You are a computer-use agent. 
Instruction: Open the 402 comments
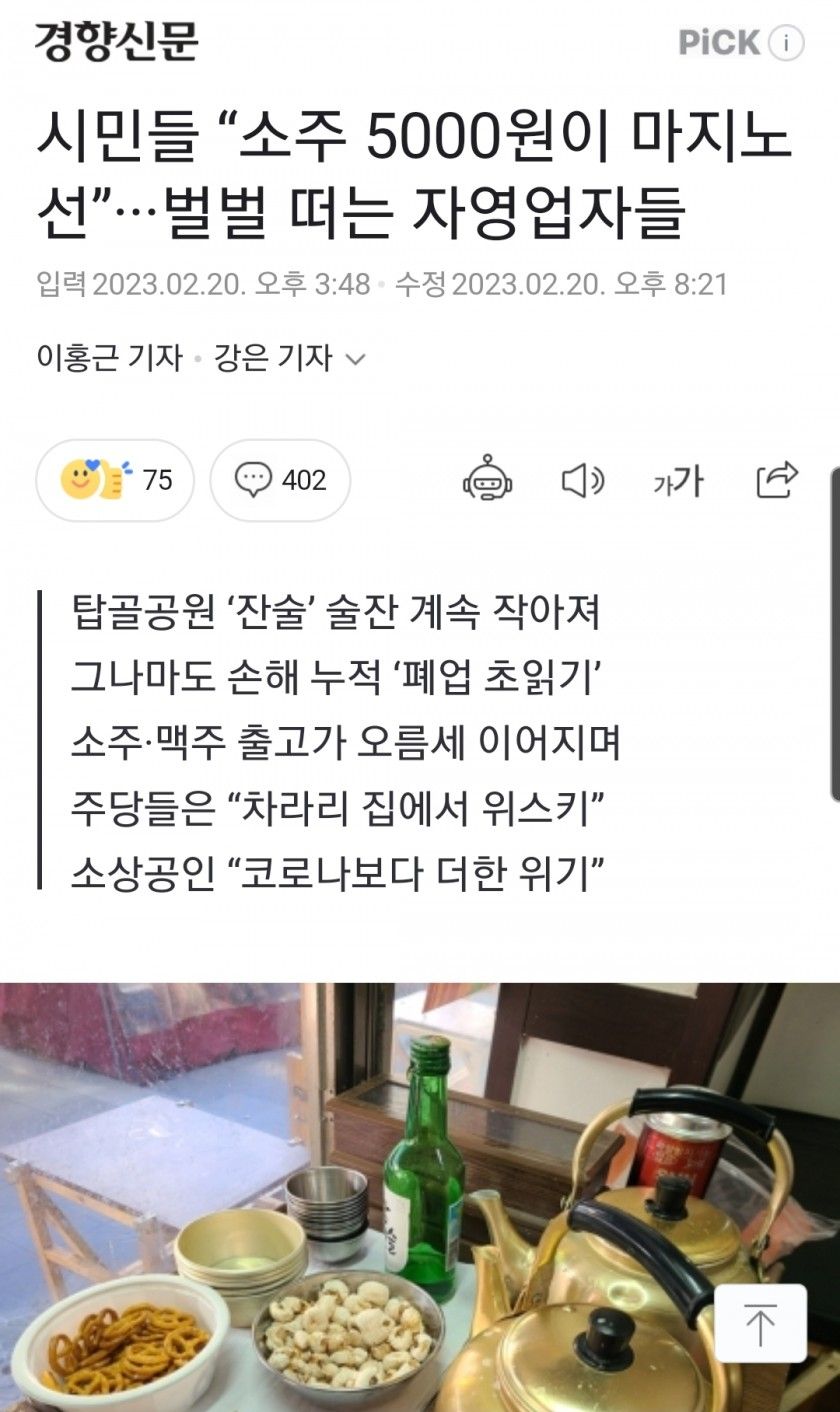280,480
